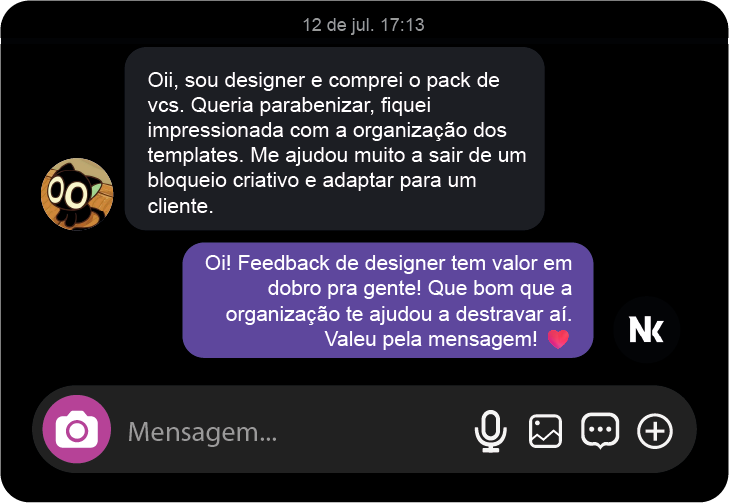The height and width of the screenshot is (503, 729).
Task: Record a voice message with microphone
Action: pyautogui.click(x=489, y=431)
